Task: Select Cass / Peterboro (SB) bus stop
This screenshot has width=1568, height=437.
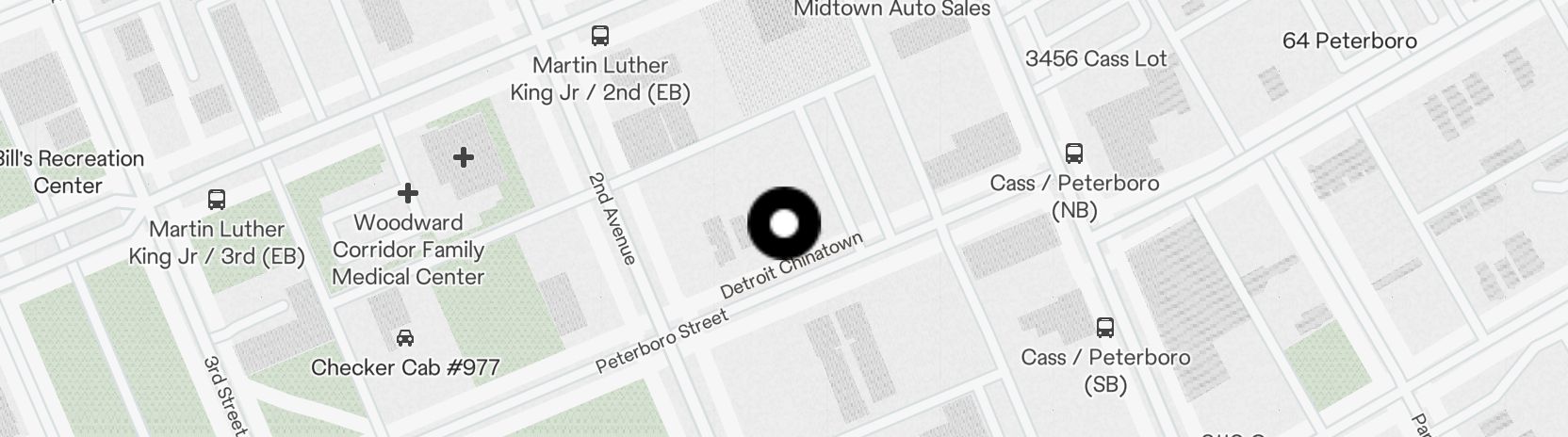Action: (1104, 328)
